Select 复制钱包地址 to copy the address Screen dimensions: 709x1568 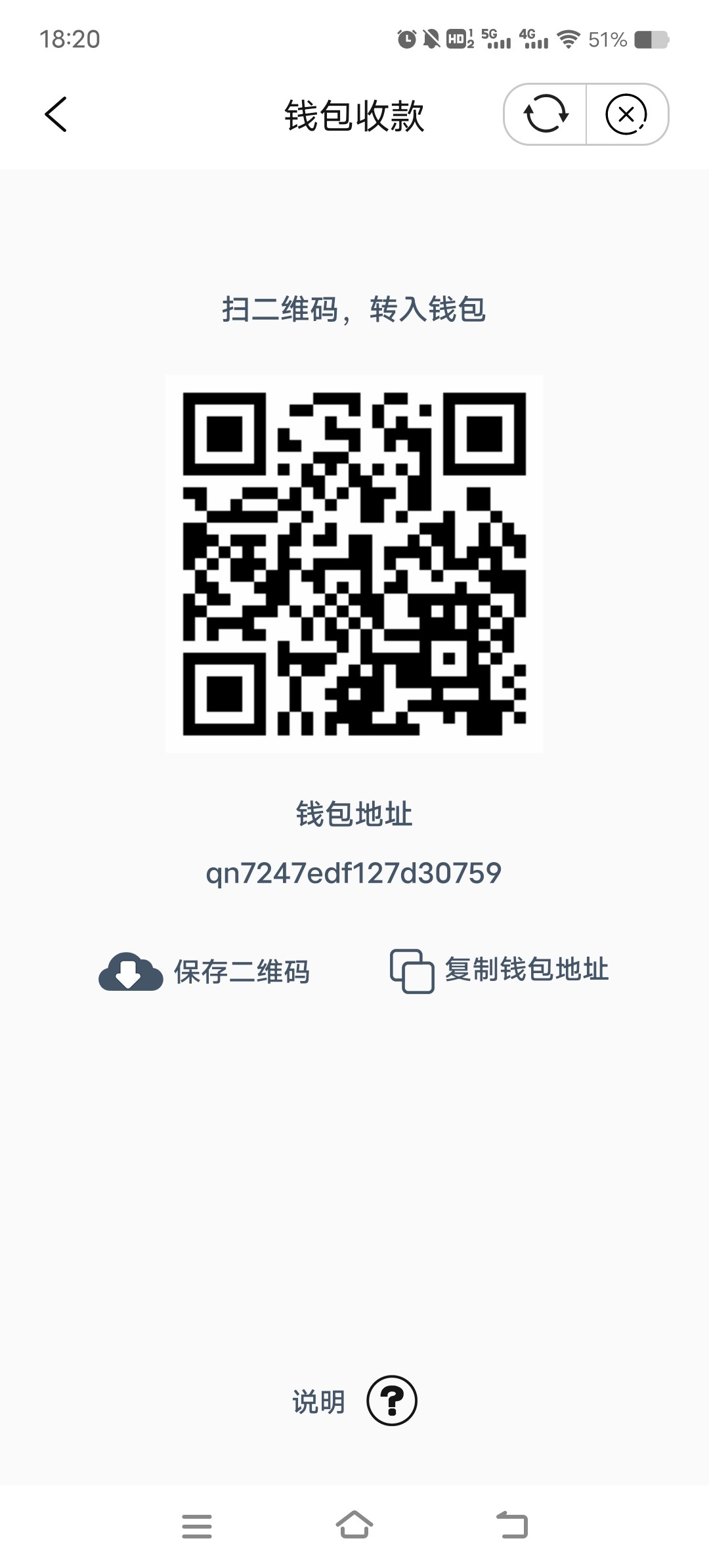pyautogui.click(x=528, y=973)
